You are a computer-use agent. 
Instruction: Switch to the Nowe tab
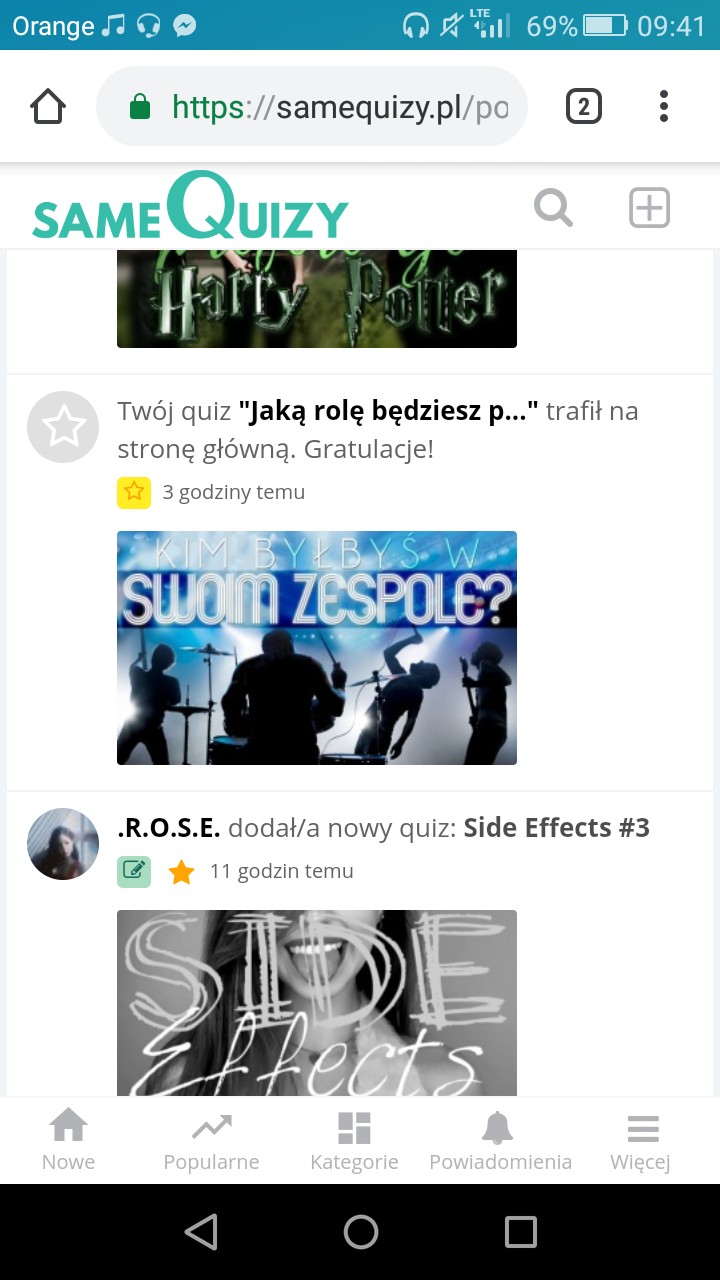tap(68, 1141)
